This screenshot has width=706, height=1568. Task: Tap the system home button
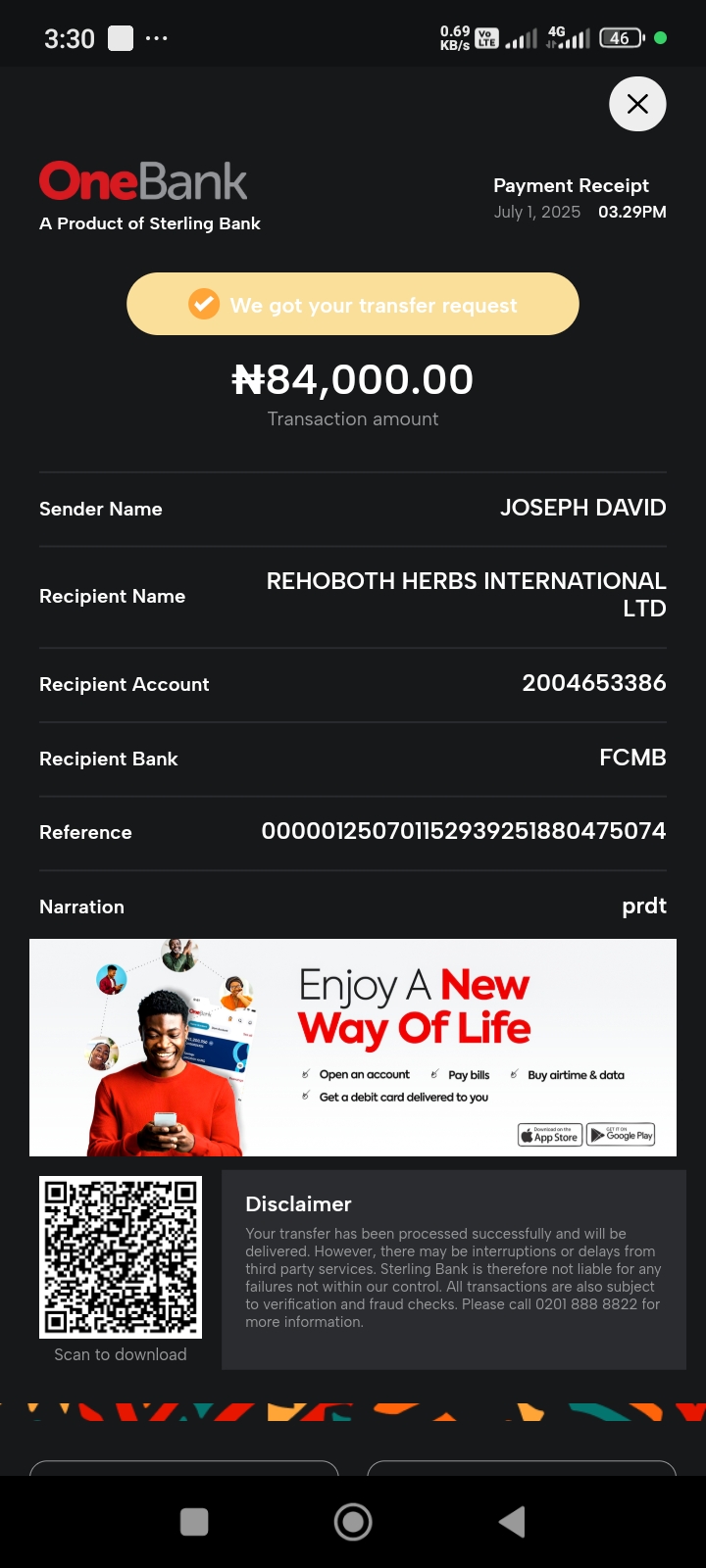click(353, 1522)
